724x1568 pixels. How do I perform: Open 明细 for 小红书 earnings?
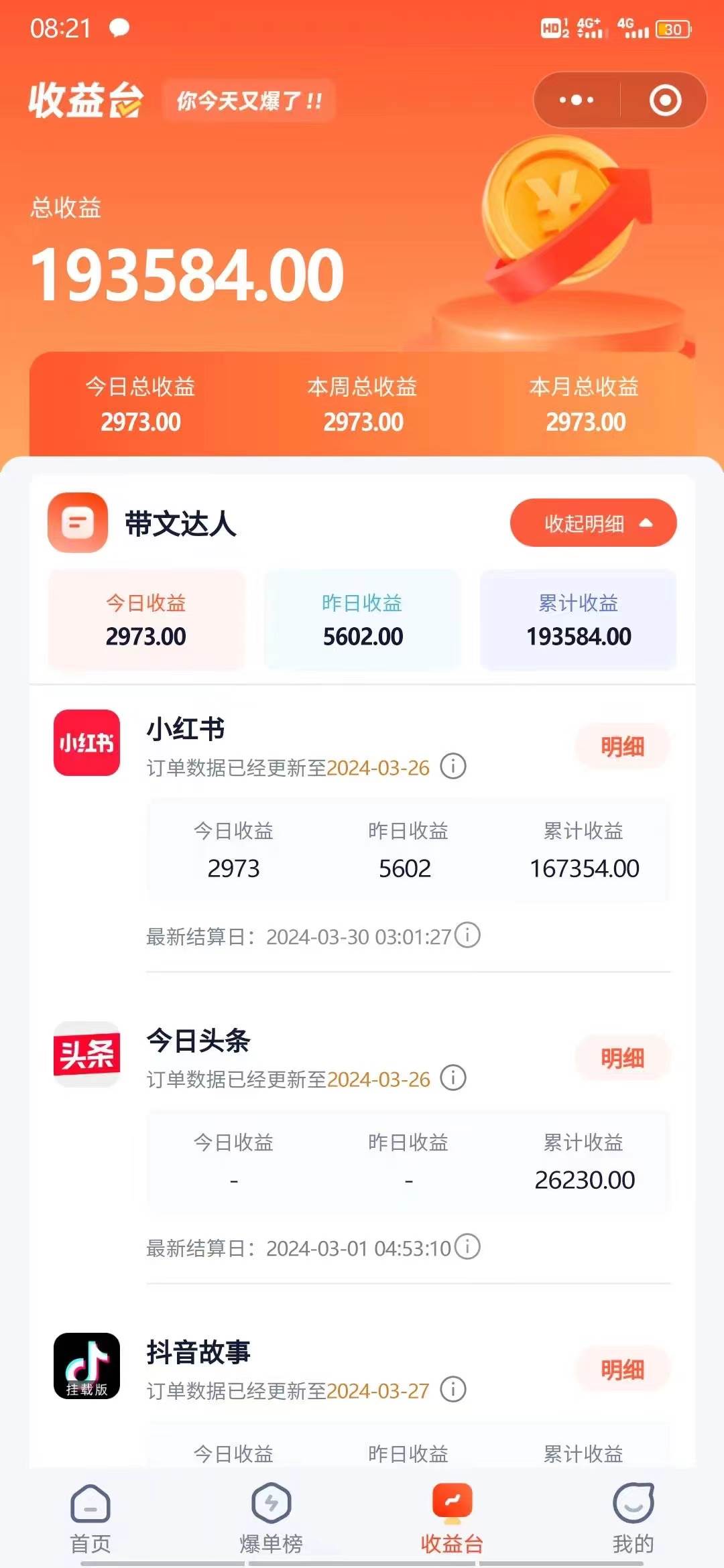622,746
